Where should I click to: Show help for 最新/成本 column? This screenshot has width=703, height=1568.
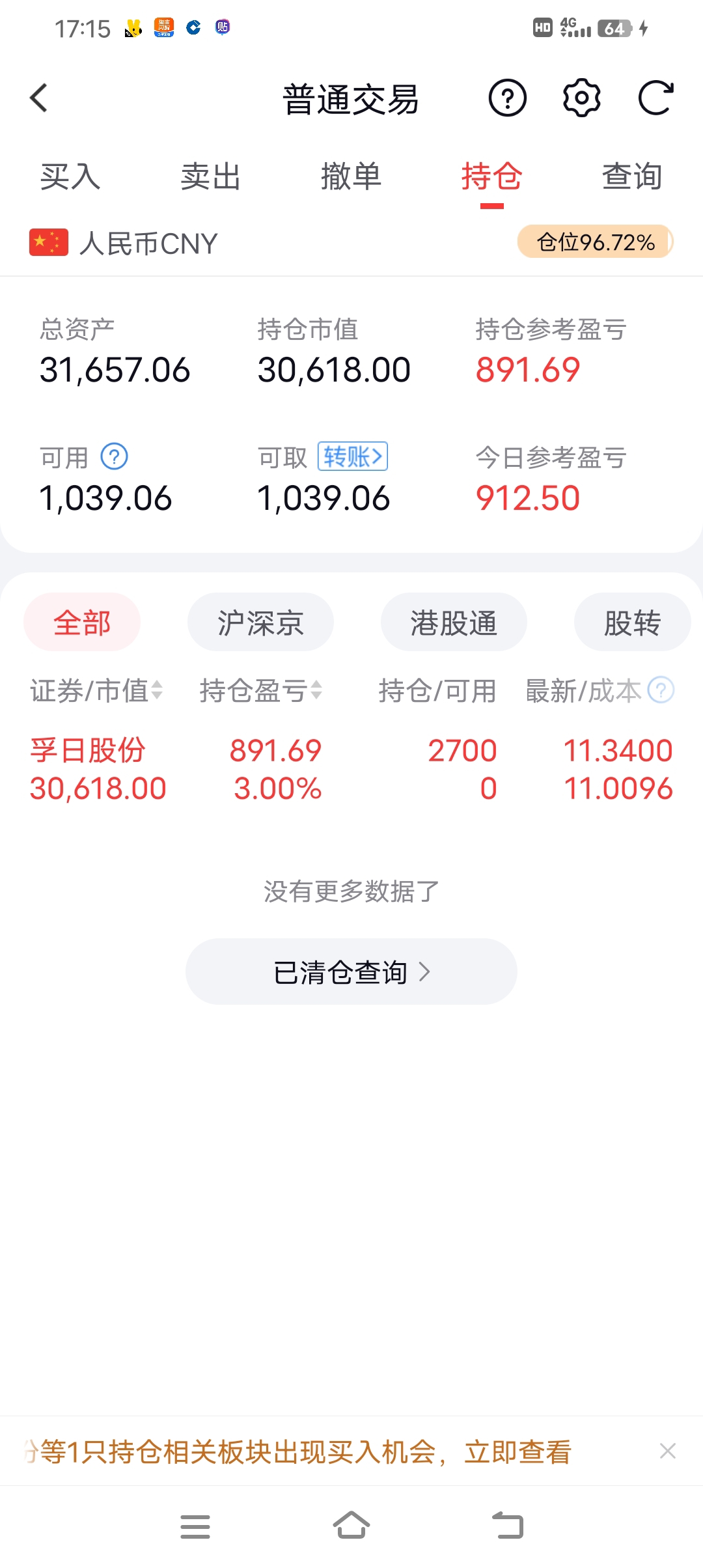(x=661, y=690)
